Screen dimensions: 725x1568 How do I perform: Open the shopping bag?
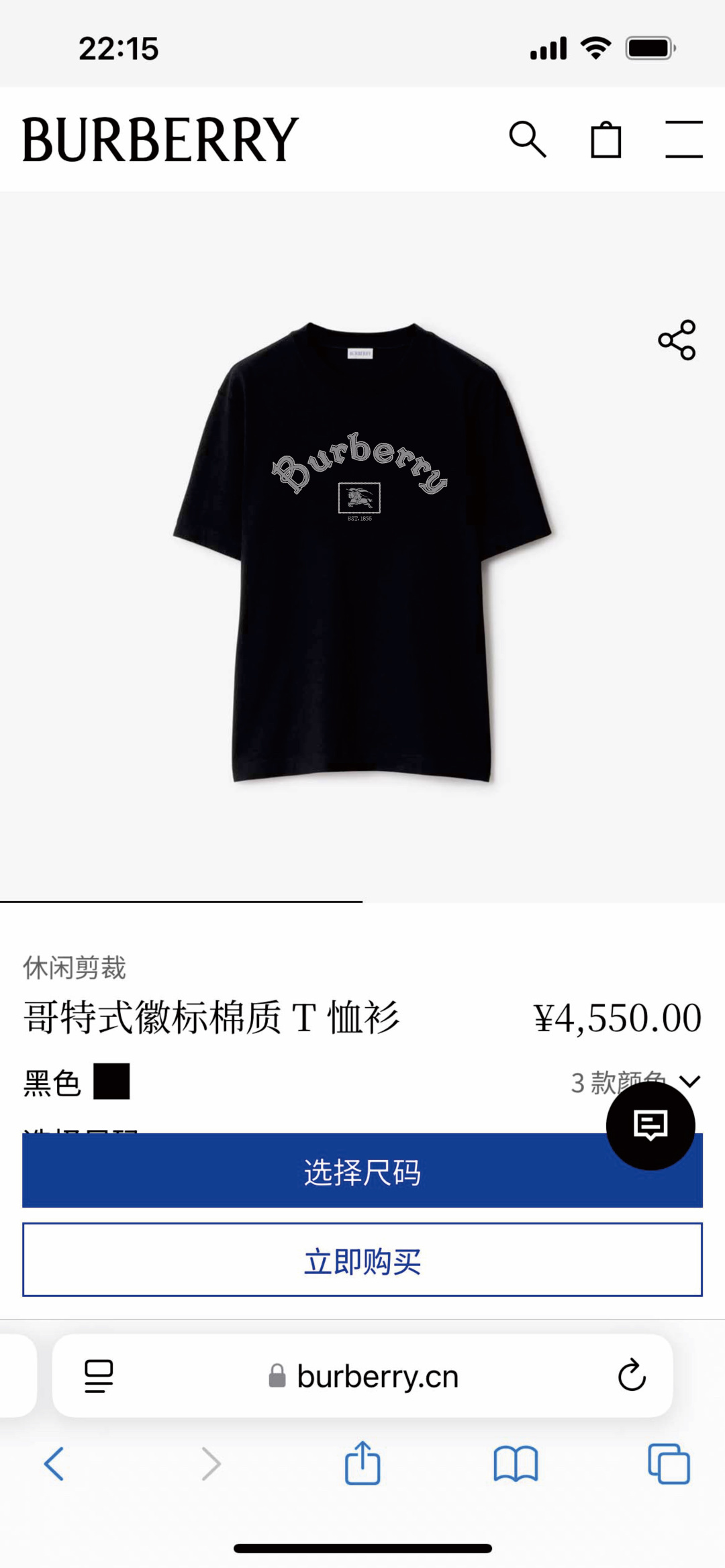pyautogui.click(x=606, y=140)
